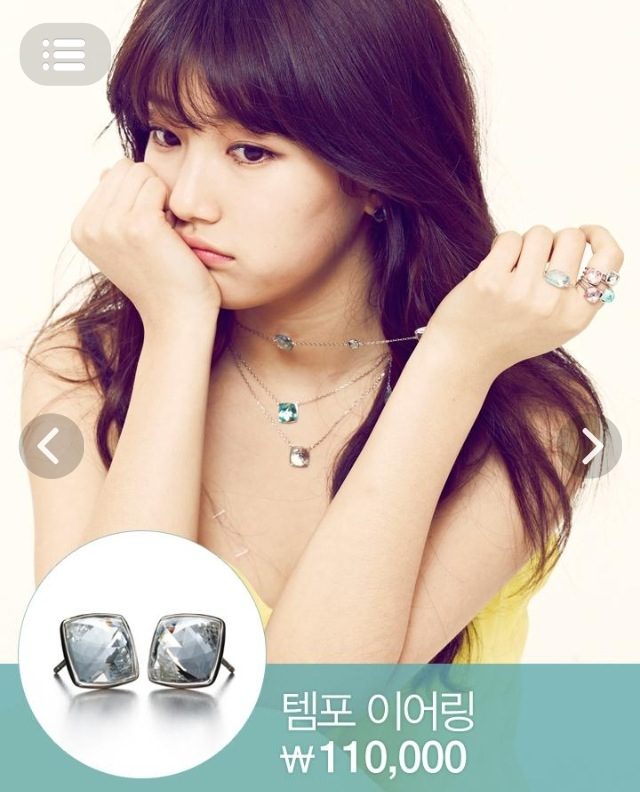Open the list menu button
This screenshot has width=640, height=792.
pyautogui.click(x=65, y=54)
